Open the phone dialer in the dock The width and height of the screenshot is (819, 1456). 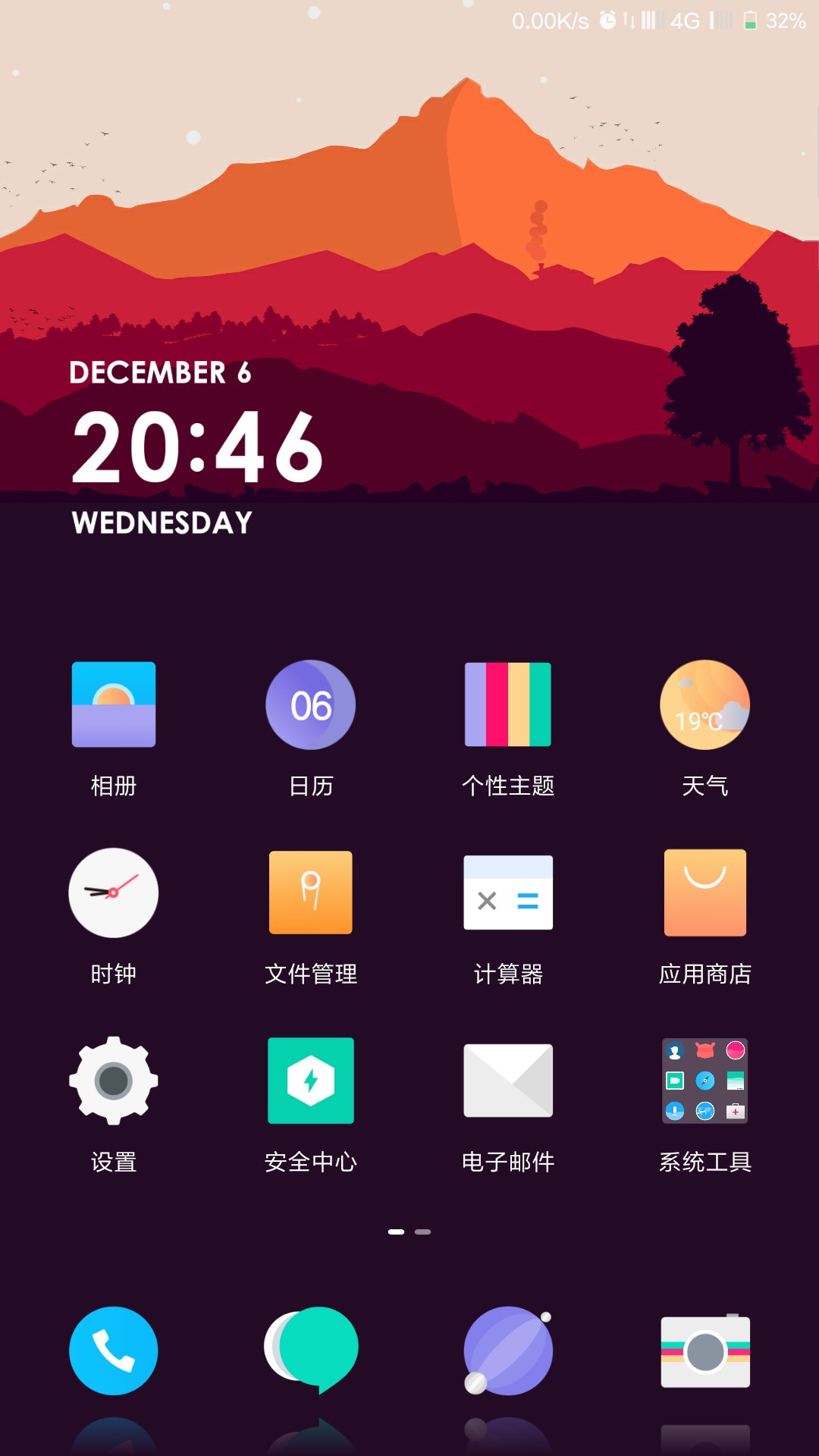[114, 1351]
